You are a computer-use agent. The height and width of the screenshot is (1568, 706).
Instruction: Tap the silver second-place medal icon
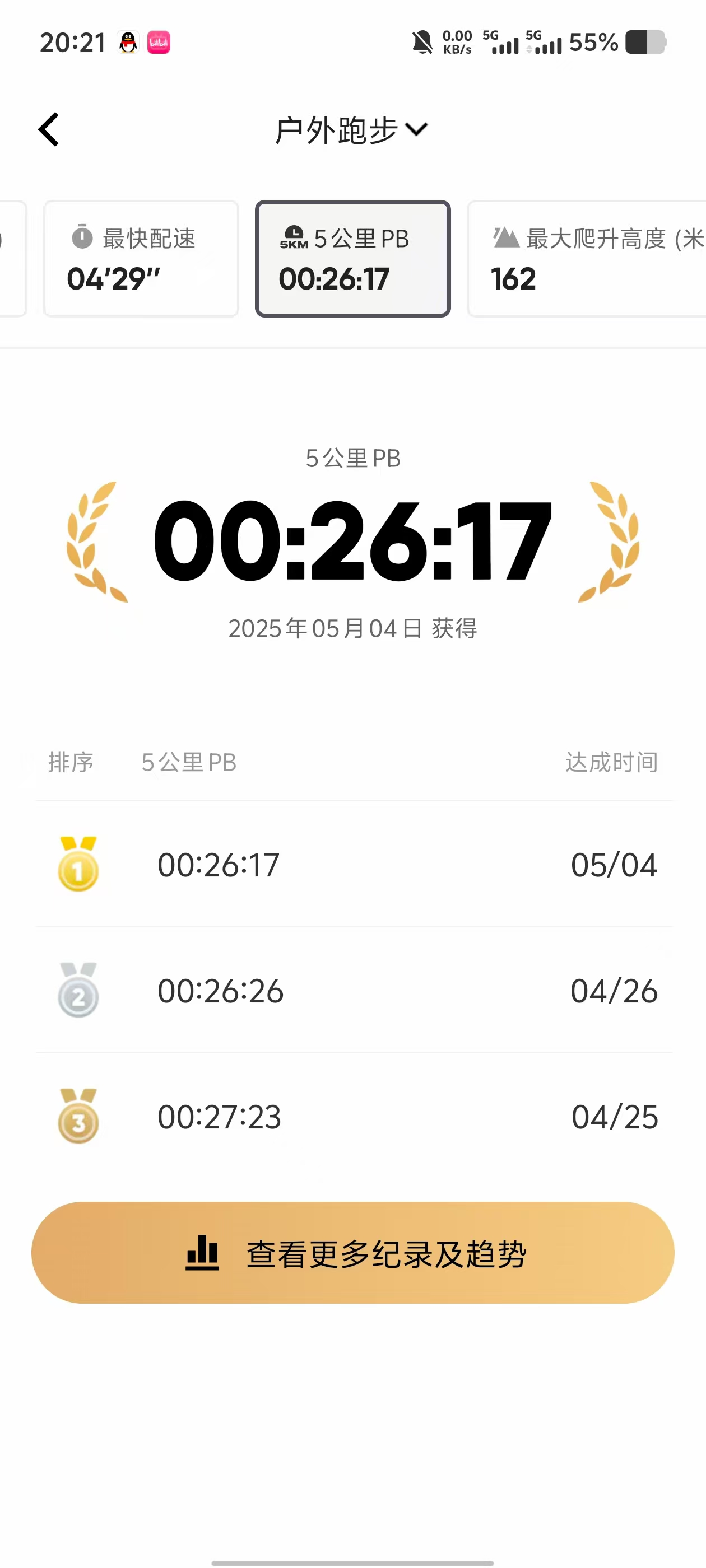click(78, 991)
